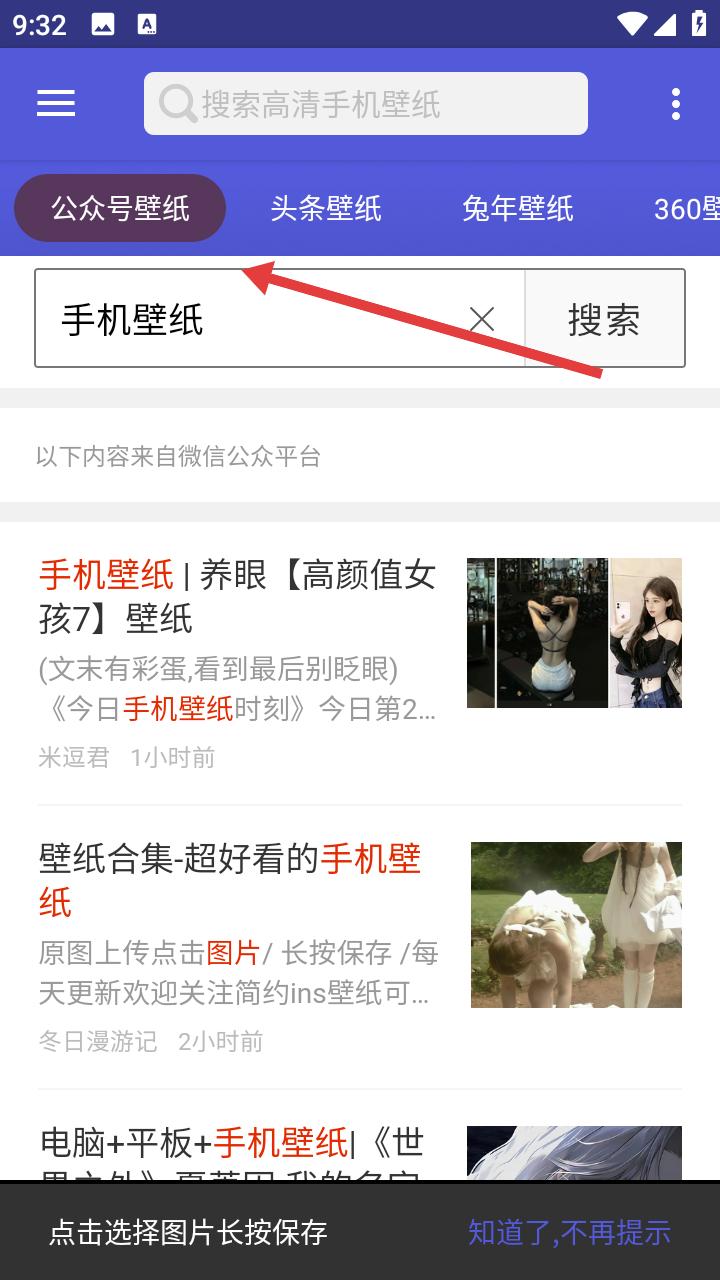Select the 公众号壁纸 tab
Screen dimensions: 720x1280
(x=120, y=208)
